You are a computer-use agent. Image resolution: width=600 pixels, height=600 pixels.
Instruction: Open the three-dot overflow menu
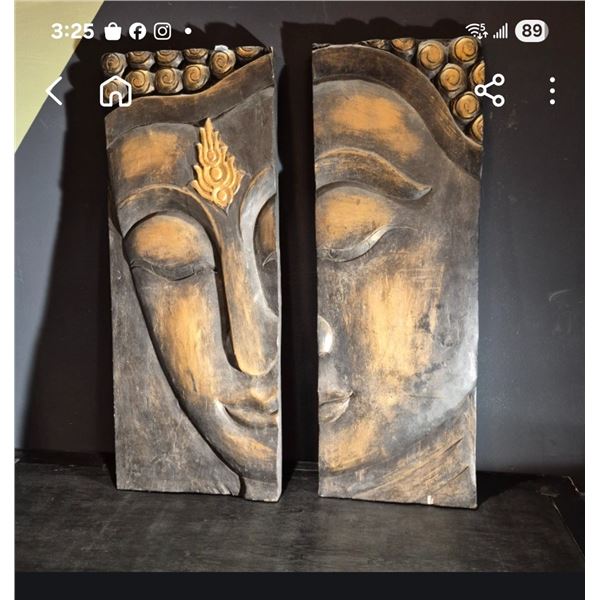552,91
